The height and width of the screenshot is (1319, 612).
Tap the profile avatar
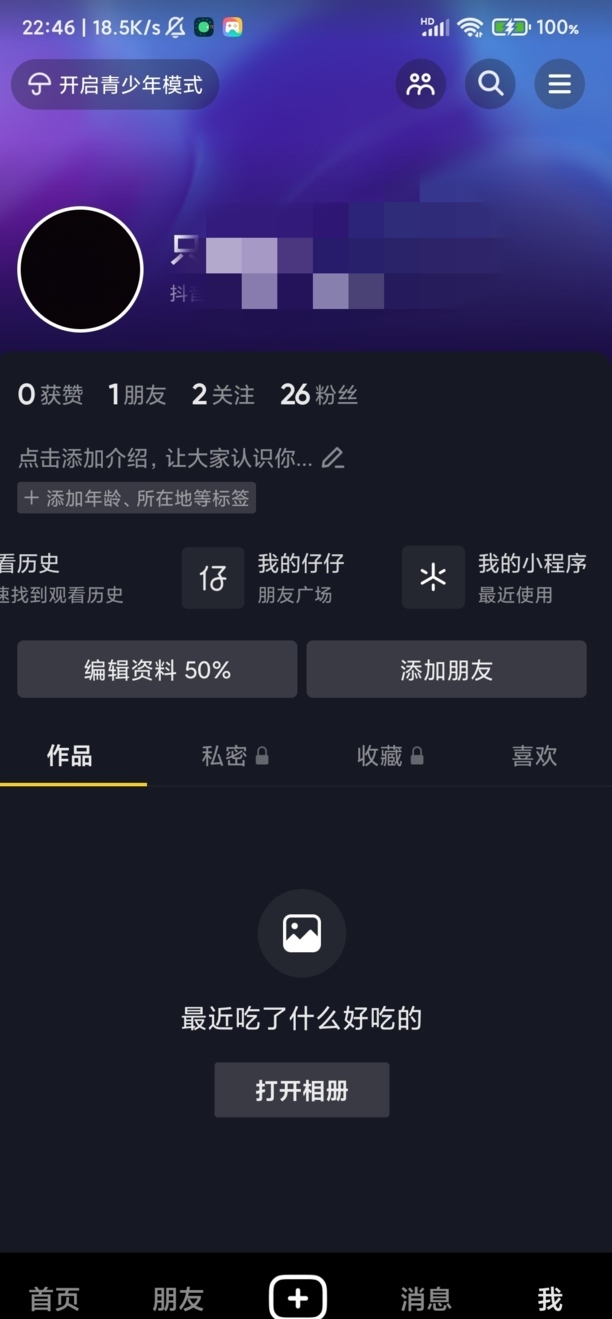80,269
